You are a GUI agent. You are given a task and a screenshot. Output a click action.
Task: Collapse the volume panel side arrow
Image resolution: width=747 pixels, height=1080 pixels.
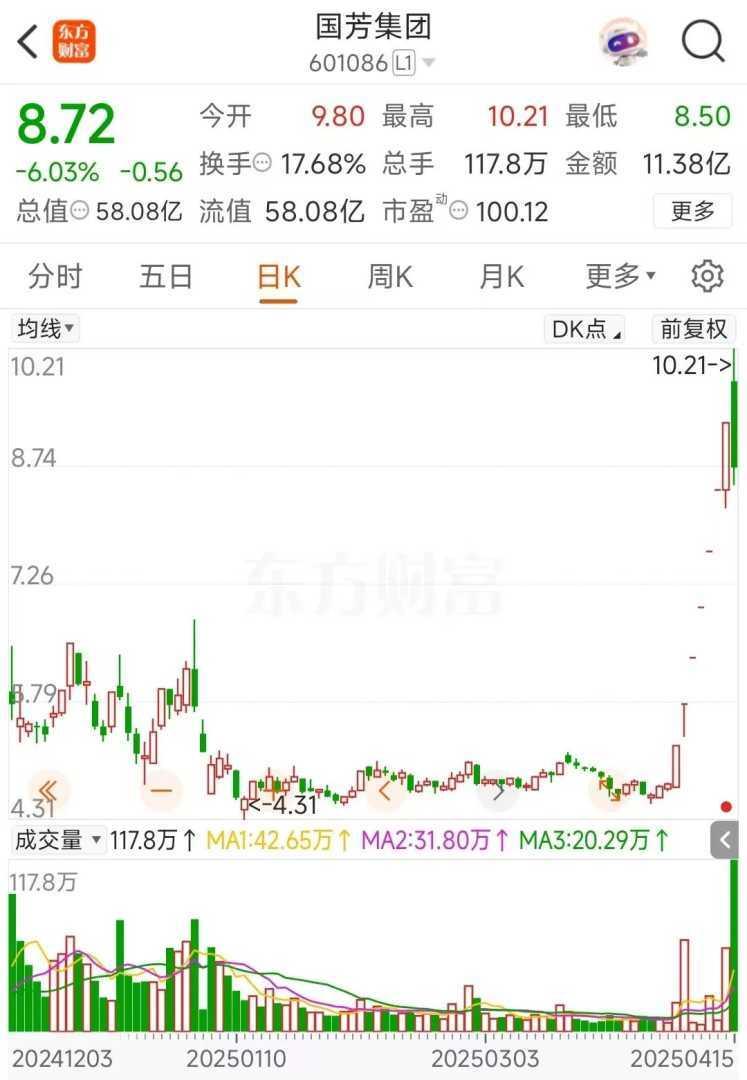(726, 841)
